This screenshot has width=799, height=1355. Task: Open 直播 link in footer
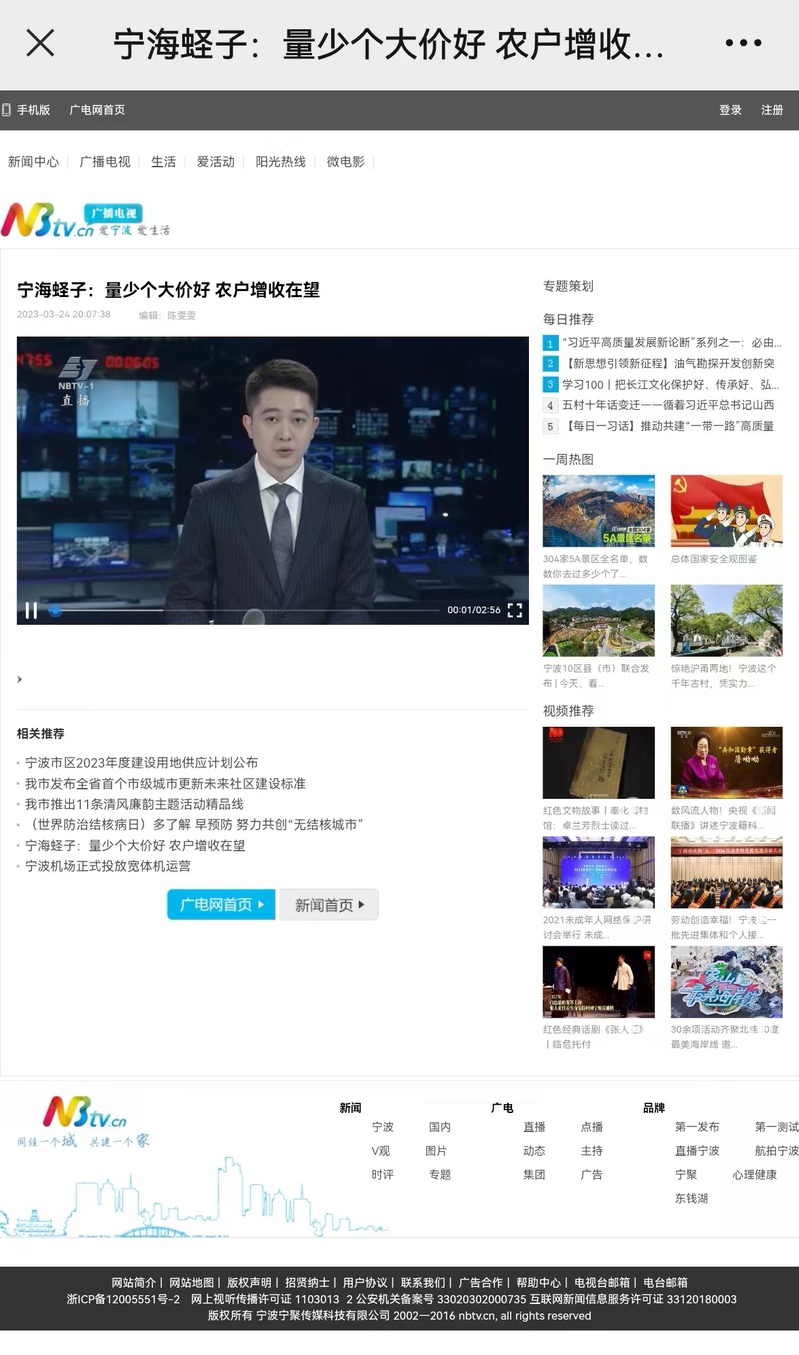point(534,1127)
